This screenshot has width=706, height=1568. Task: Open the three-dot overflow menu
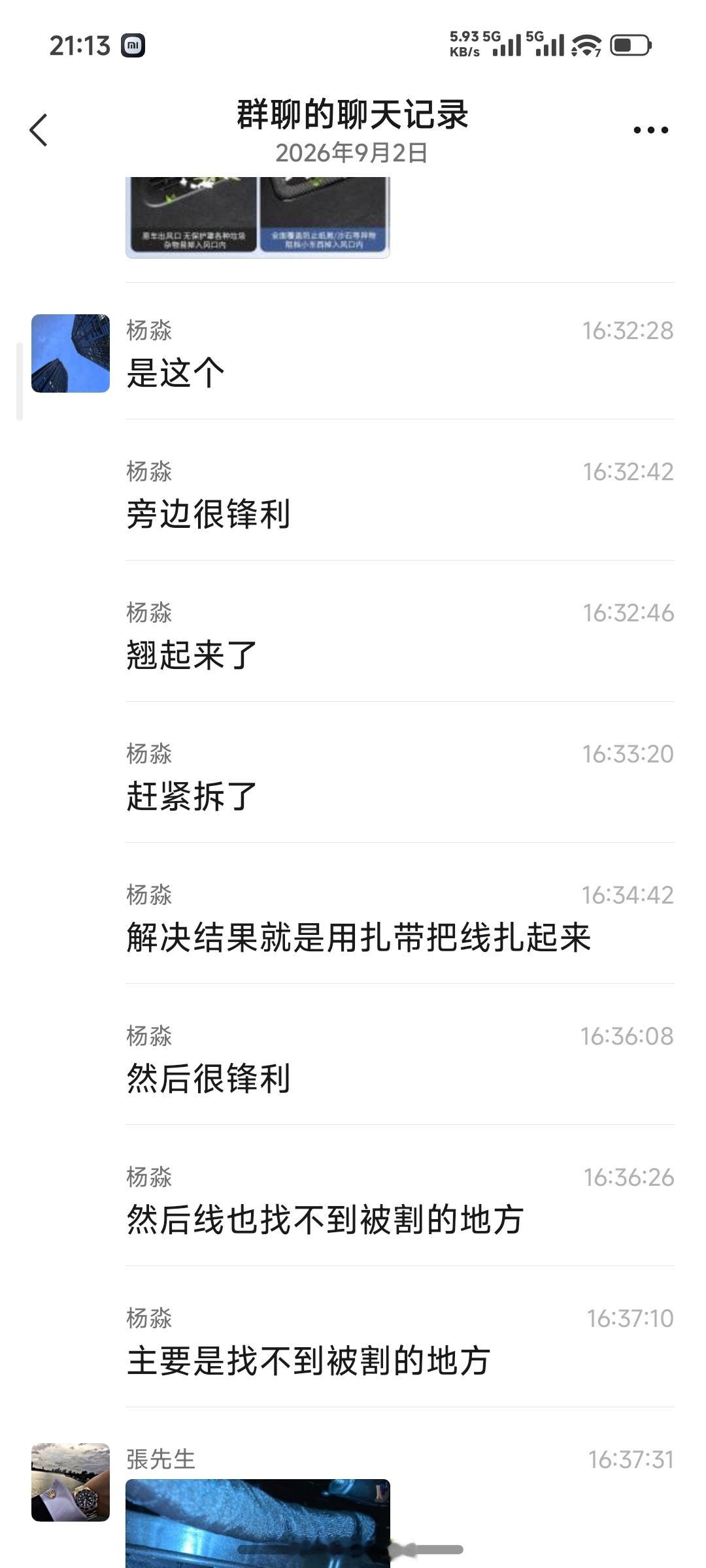tap(651, 130)
